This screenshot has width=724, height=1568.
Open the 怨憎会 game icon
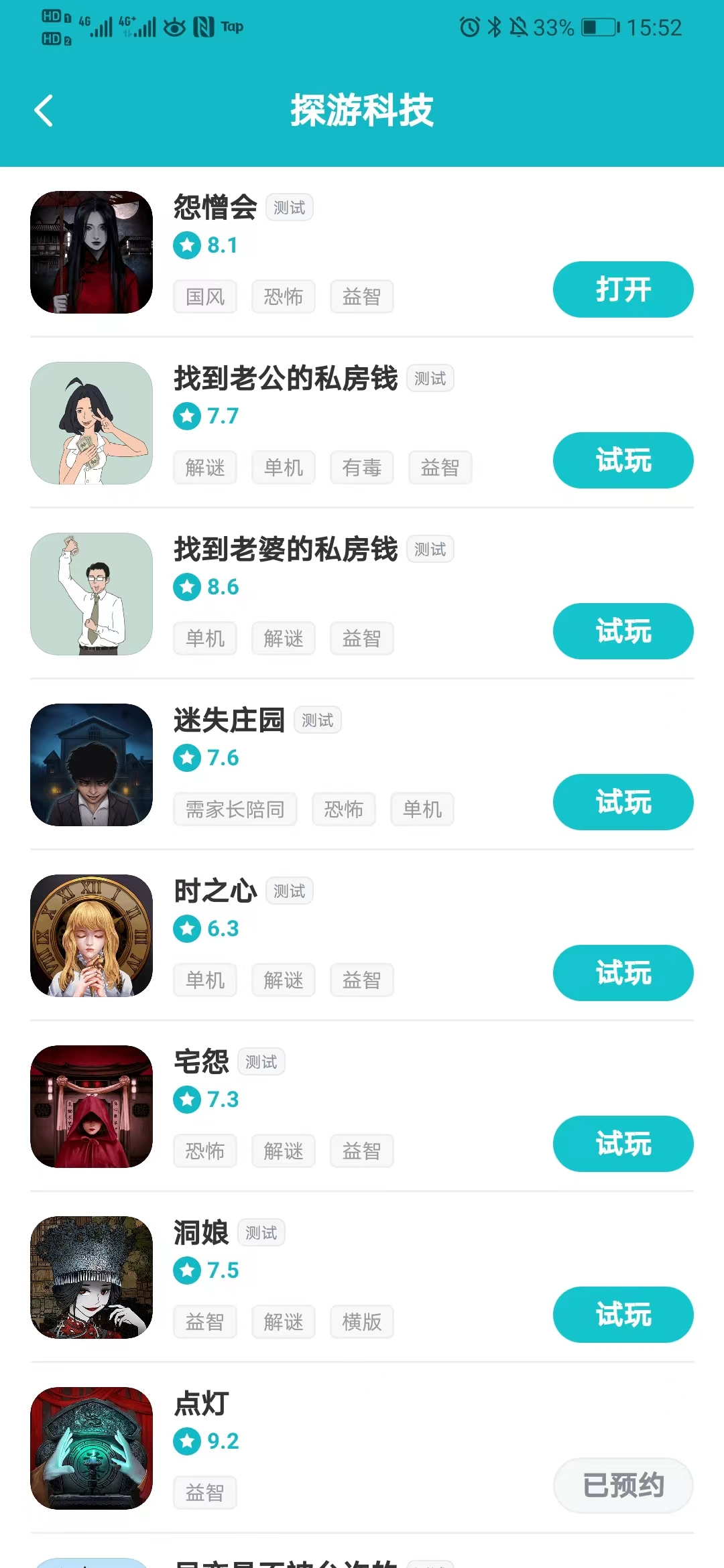(x=92, y=253)
